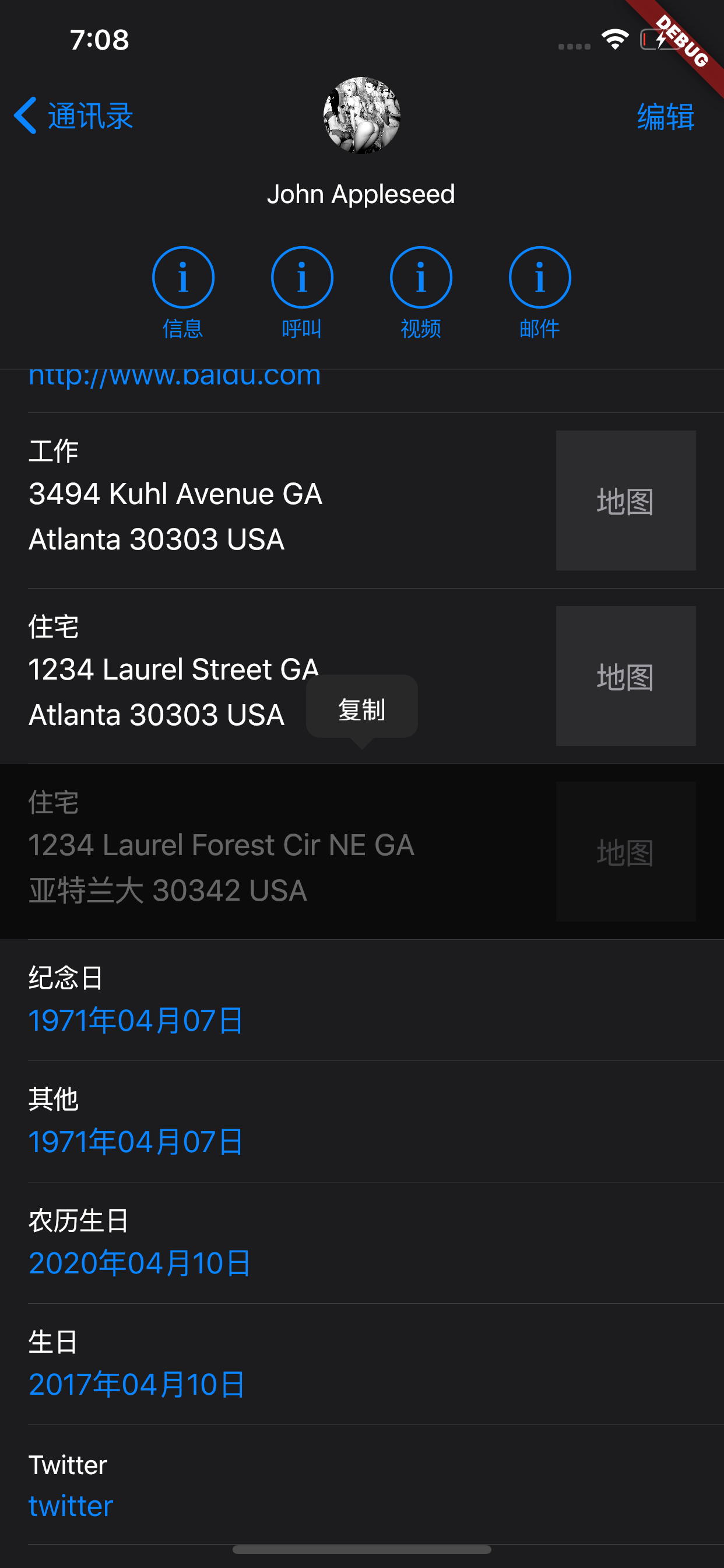The height and width of the screenshot is (1568, 724).
Task: Tap 复制 to copy the address
Action: [361, 709]
